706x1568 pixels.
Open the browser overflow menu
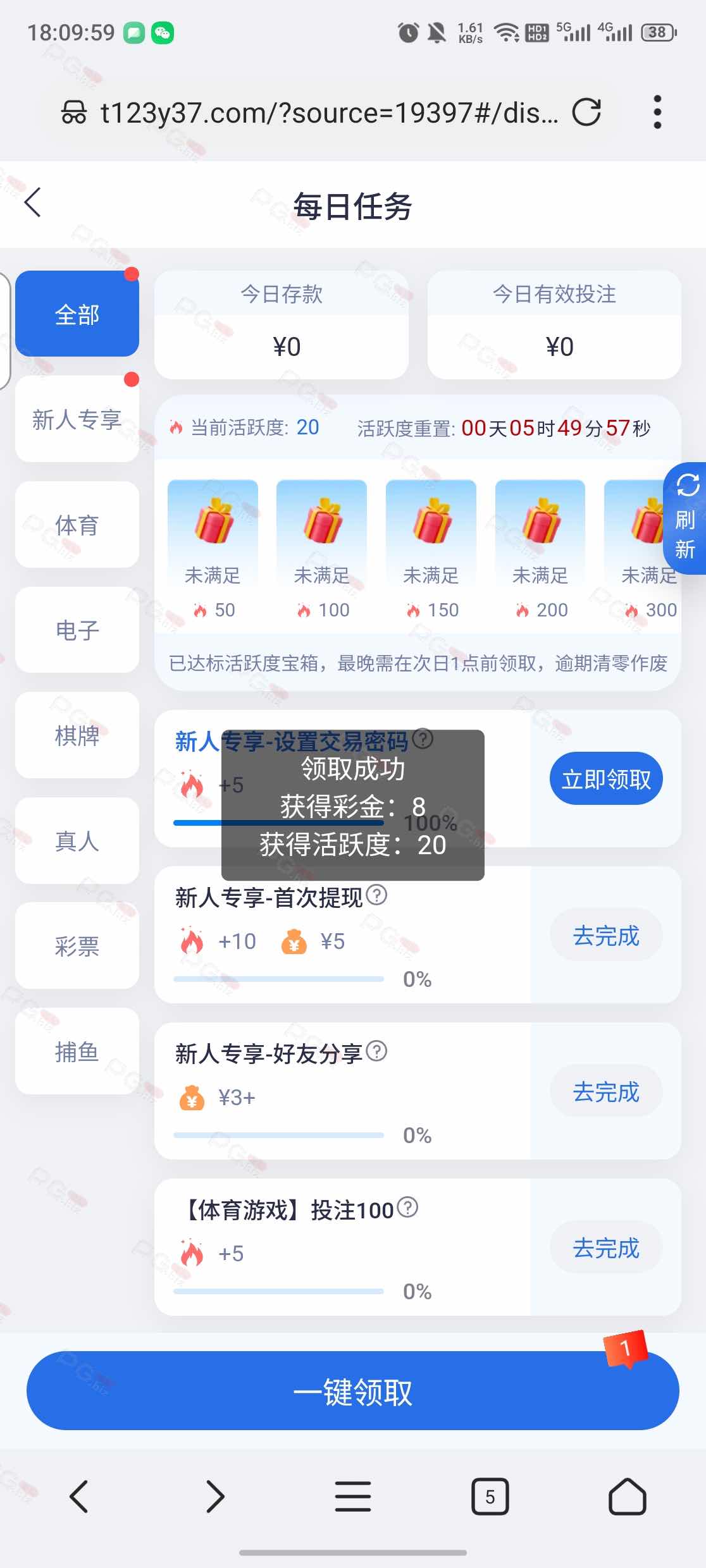(657, 113)
